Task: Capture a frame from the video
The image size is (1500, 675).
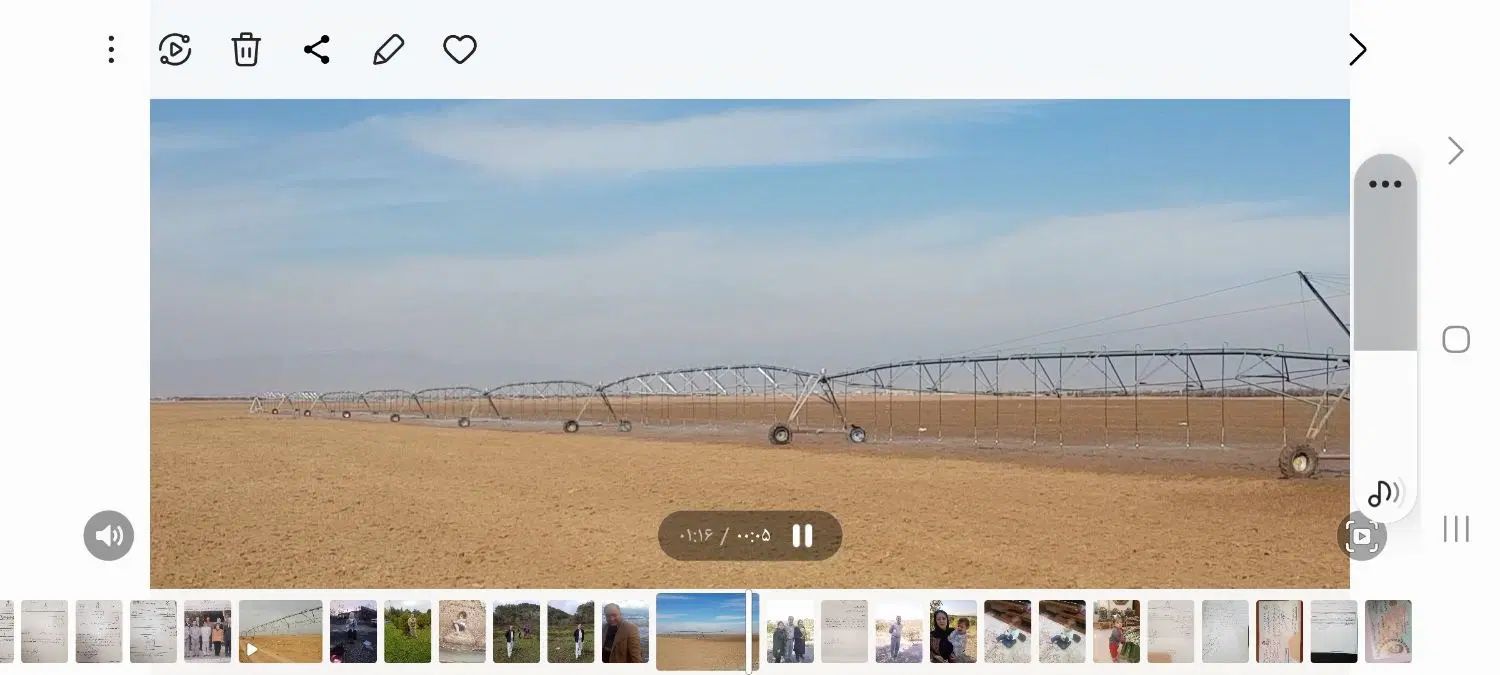Action: [x=1361, y=537]
